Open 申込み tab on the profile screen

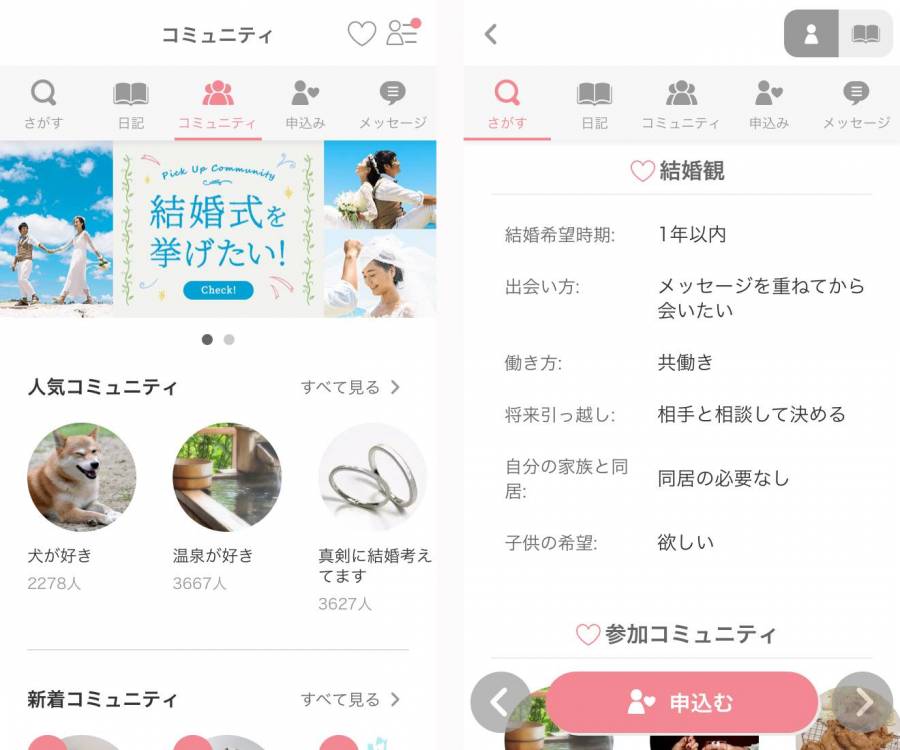[x=768, y=105]
